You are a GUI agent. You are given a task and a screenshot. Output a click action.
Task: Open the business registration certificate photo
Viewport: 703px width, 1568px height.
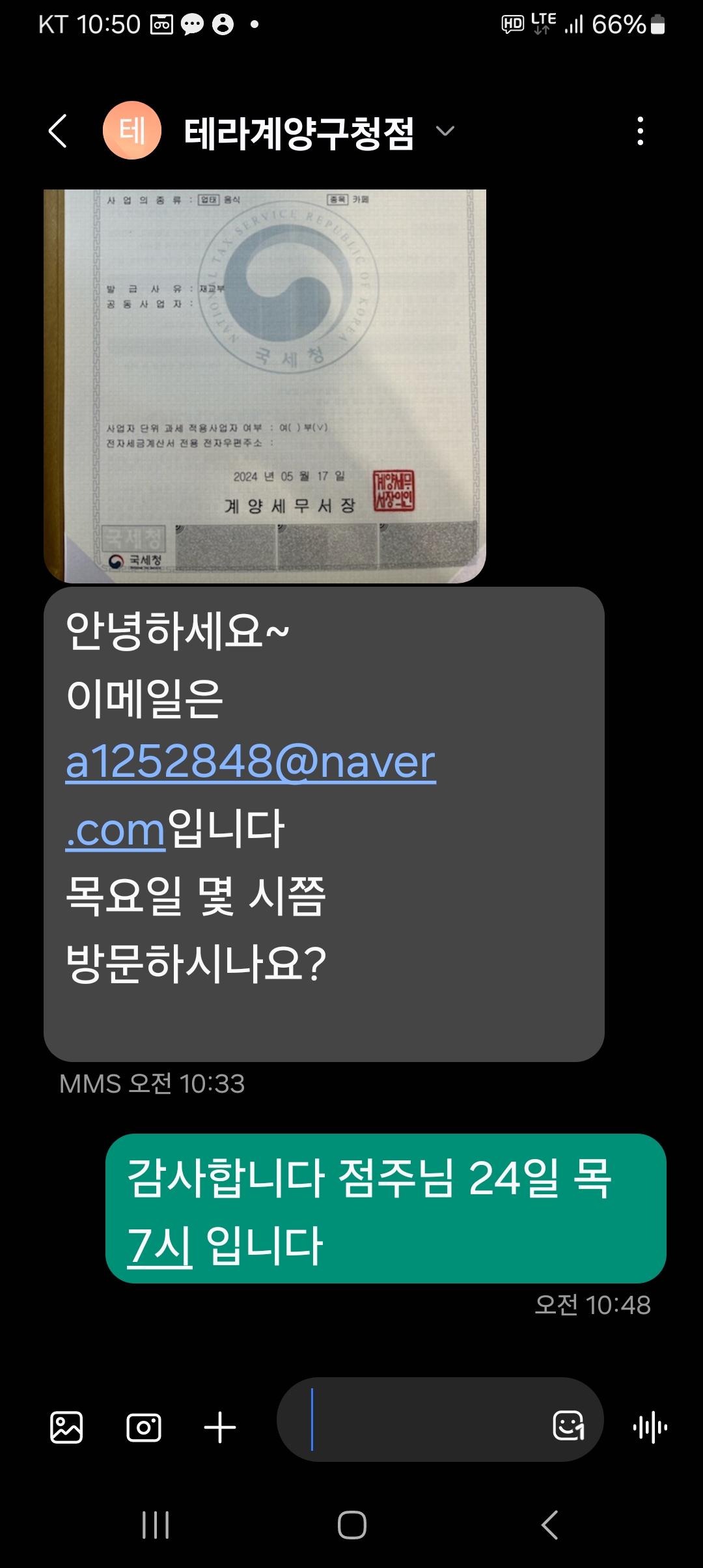point(265,386)
